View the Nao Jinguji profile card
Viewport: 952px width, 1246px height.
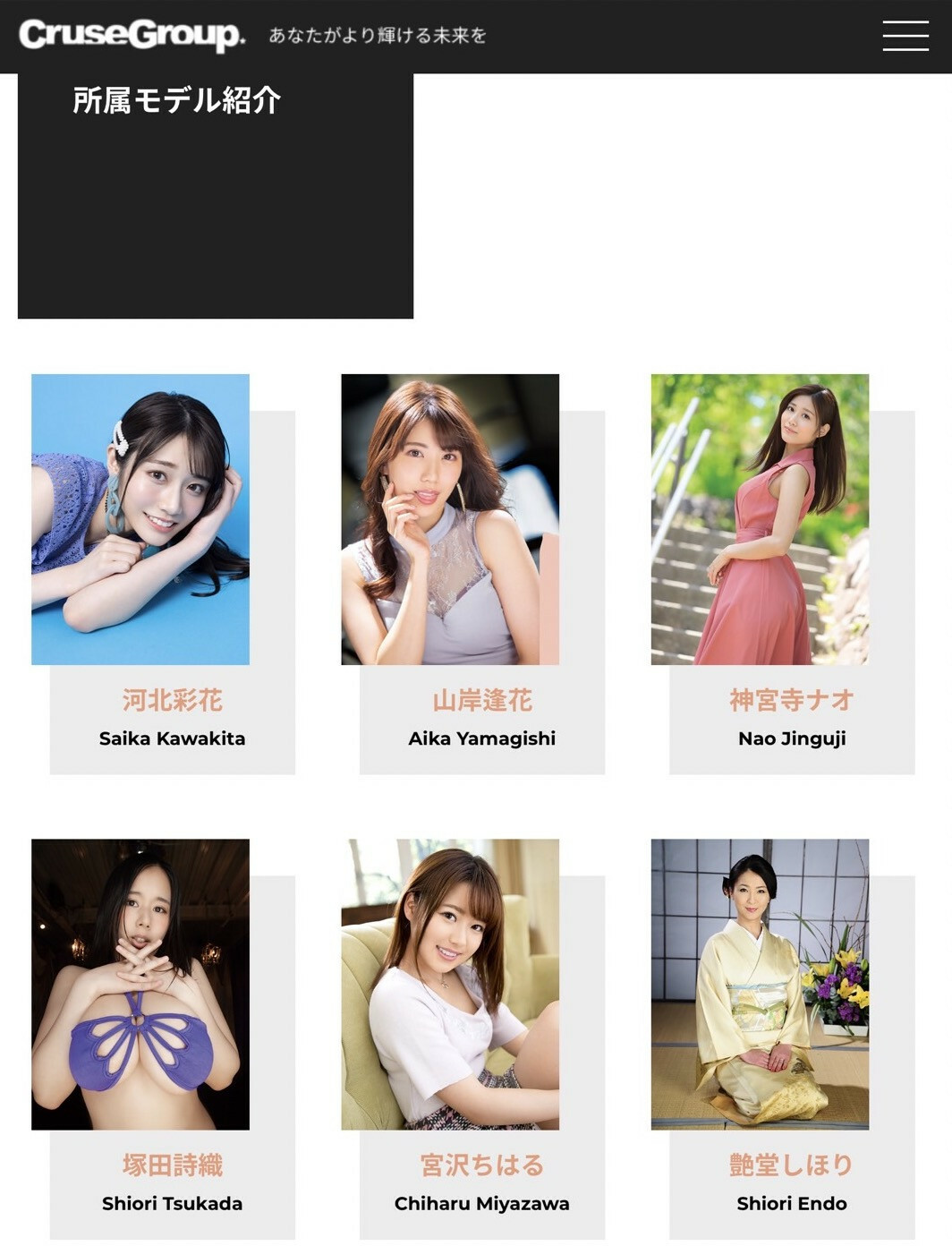(760, 519)
